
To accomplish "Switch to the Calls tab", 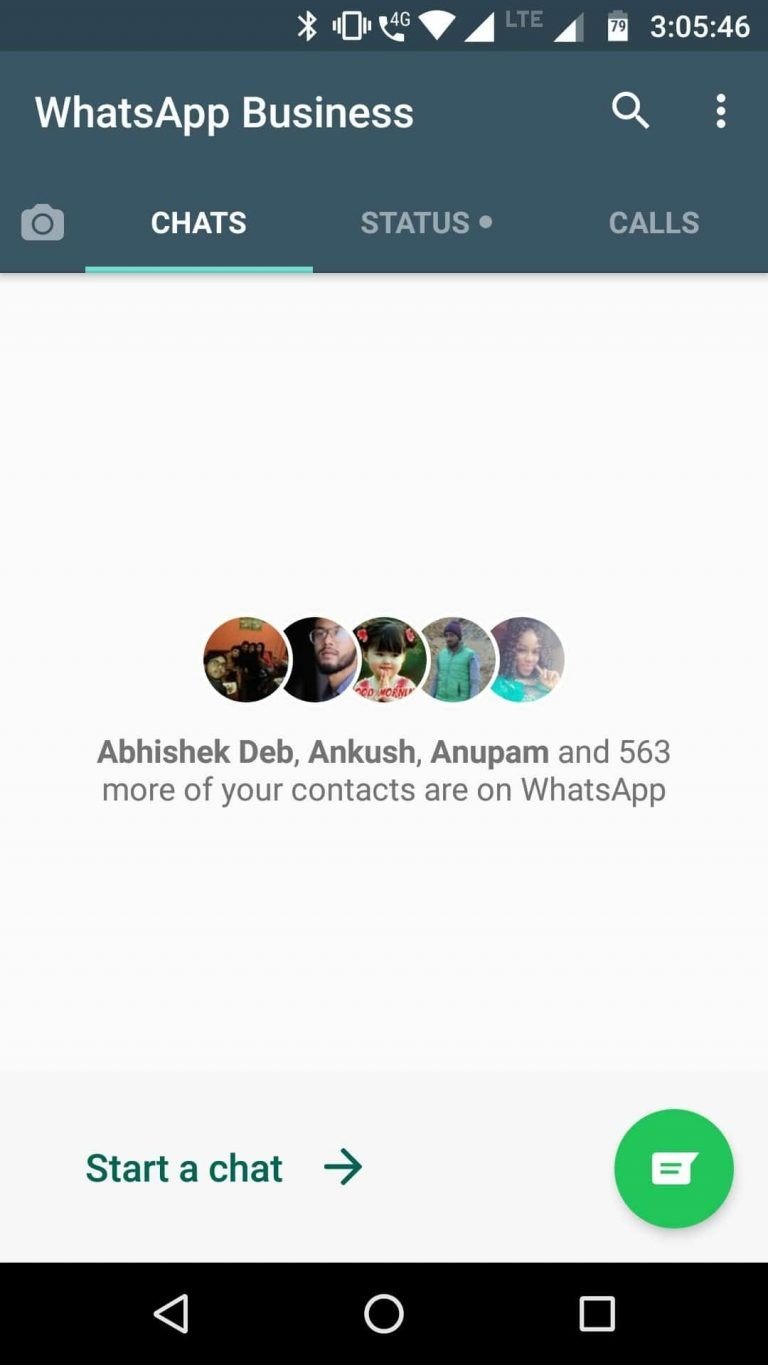I will pos(654,222).
